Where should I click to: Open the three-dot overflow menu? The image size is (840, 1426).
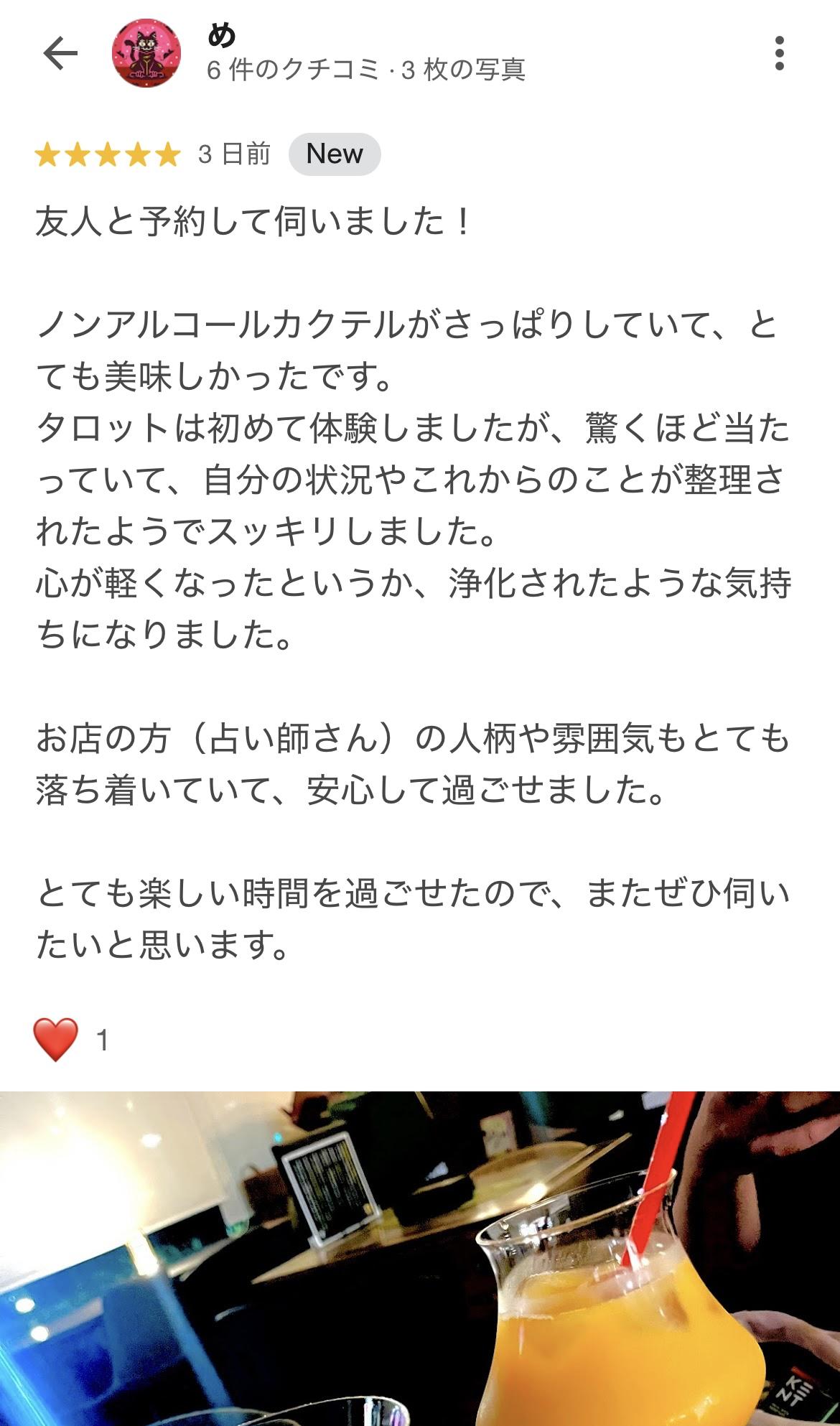pyautogui.click(x=780, y=54)
